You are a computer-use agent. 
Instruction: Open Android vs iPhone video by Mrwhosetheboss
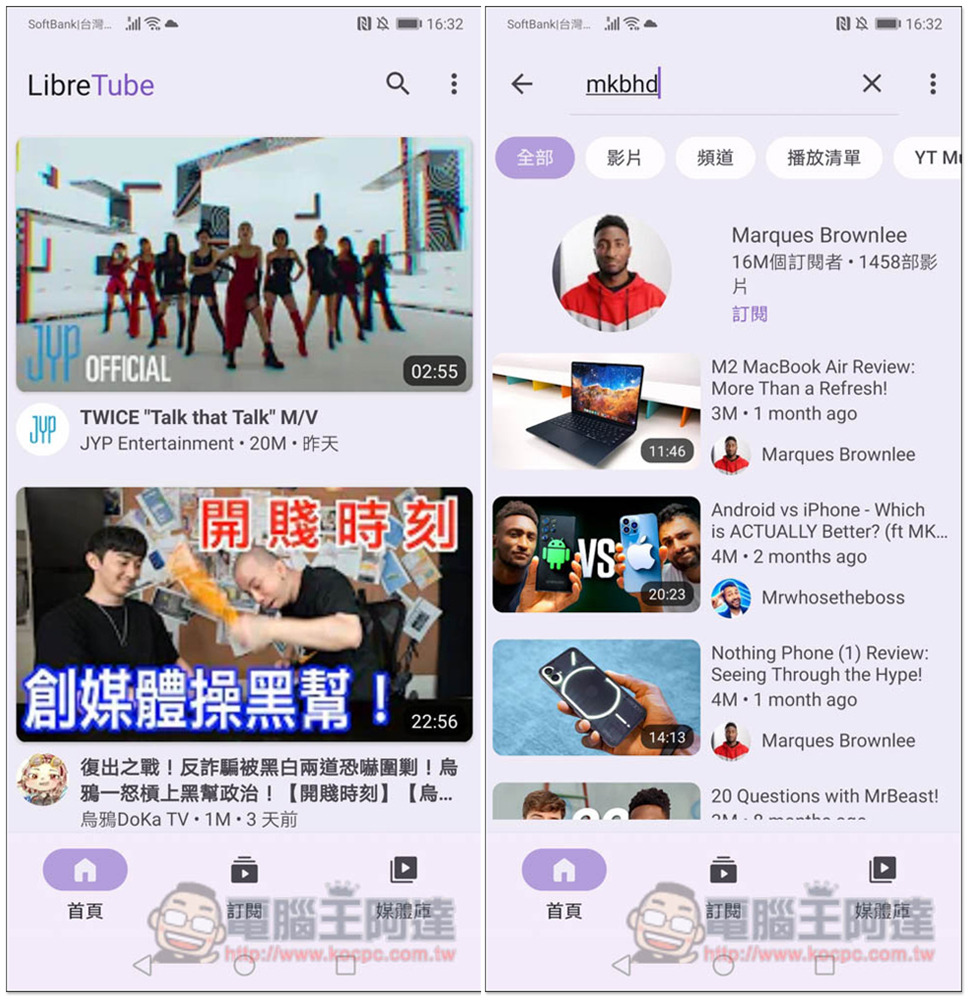point(596,554)
